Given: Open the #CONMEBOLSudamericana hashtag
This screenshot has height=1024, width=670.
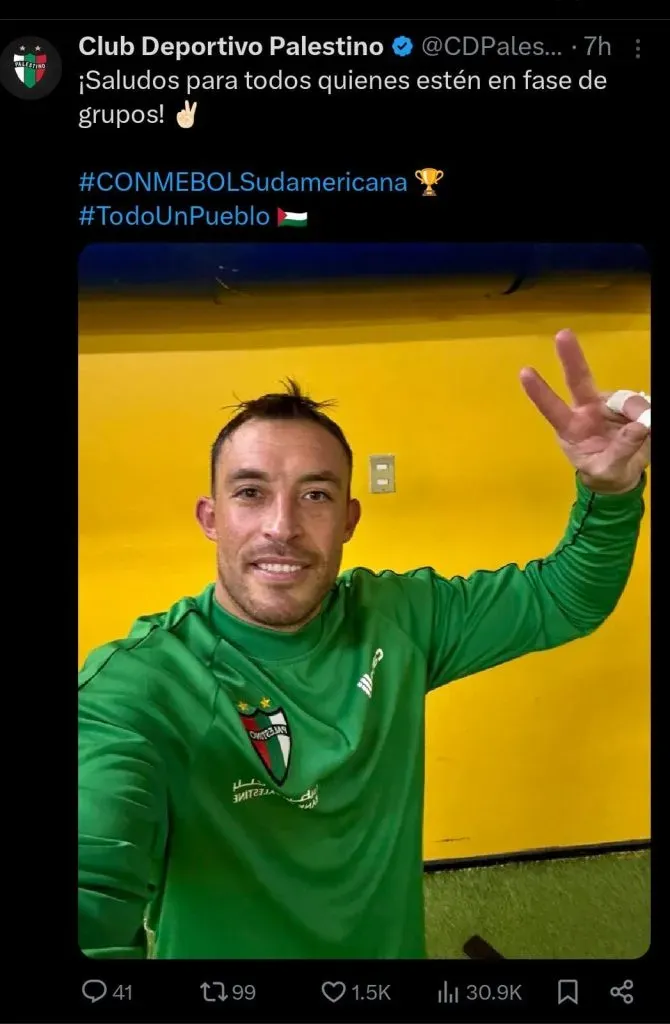Looking at the screenshot, I should (243, 182).
